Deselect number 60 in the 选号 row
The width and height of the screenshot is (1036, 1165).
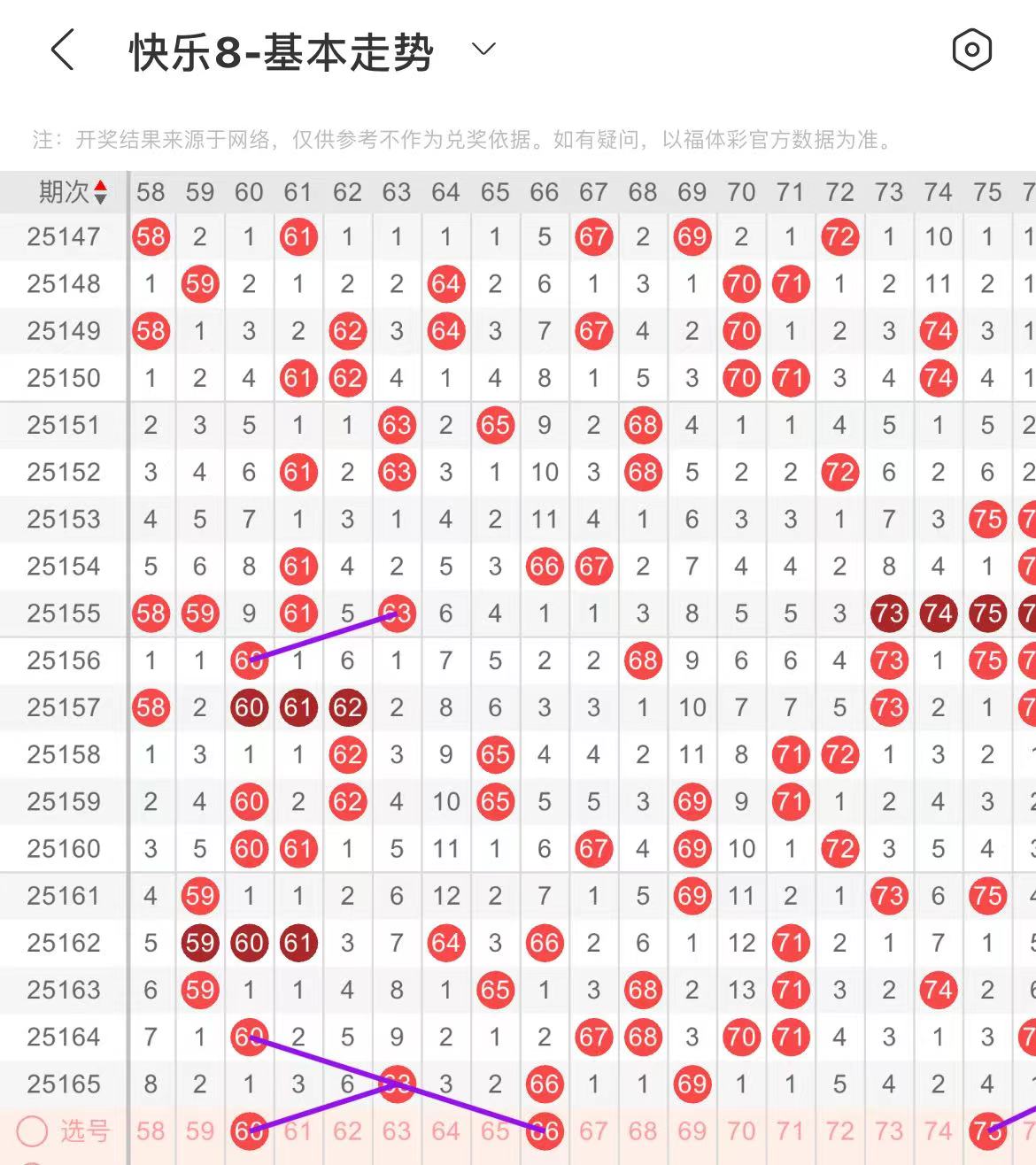(249, 1131)
